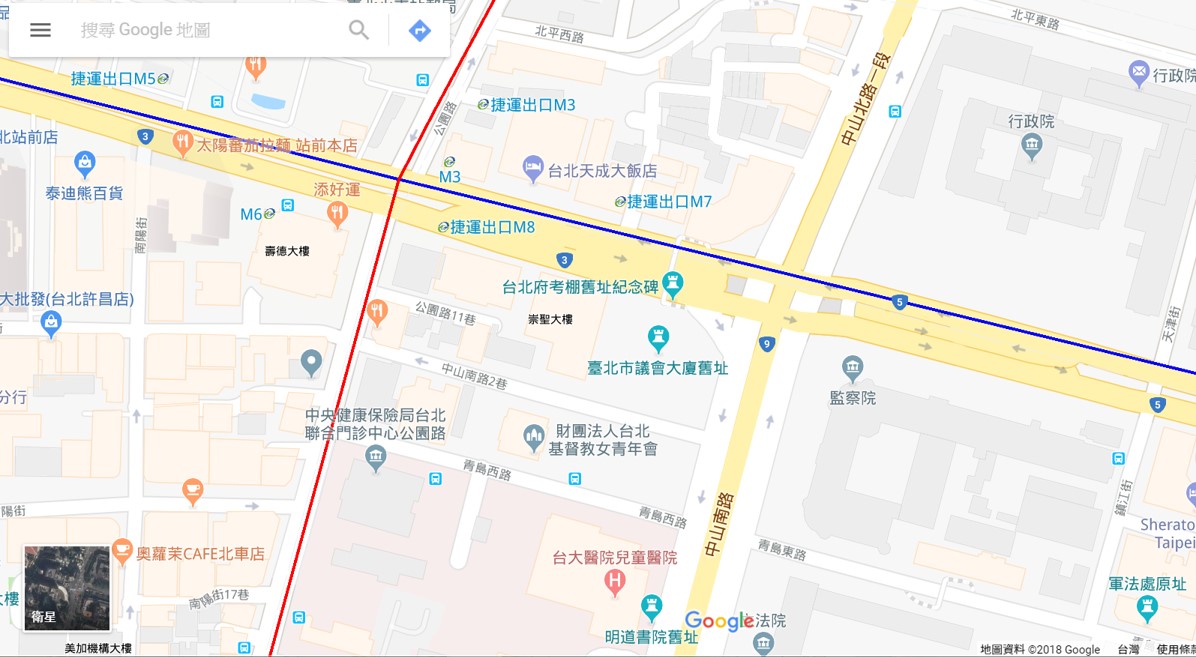
Task: Tap the magnifier search icon
Action: click(359, 30)
